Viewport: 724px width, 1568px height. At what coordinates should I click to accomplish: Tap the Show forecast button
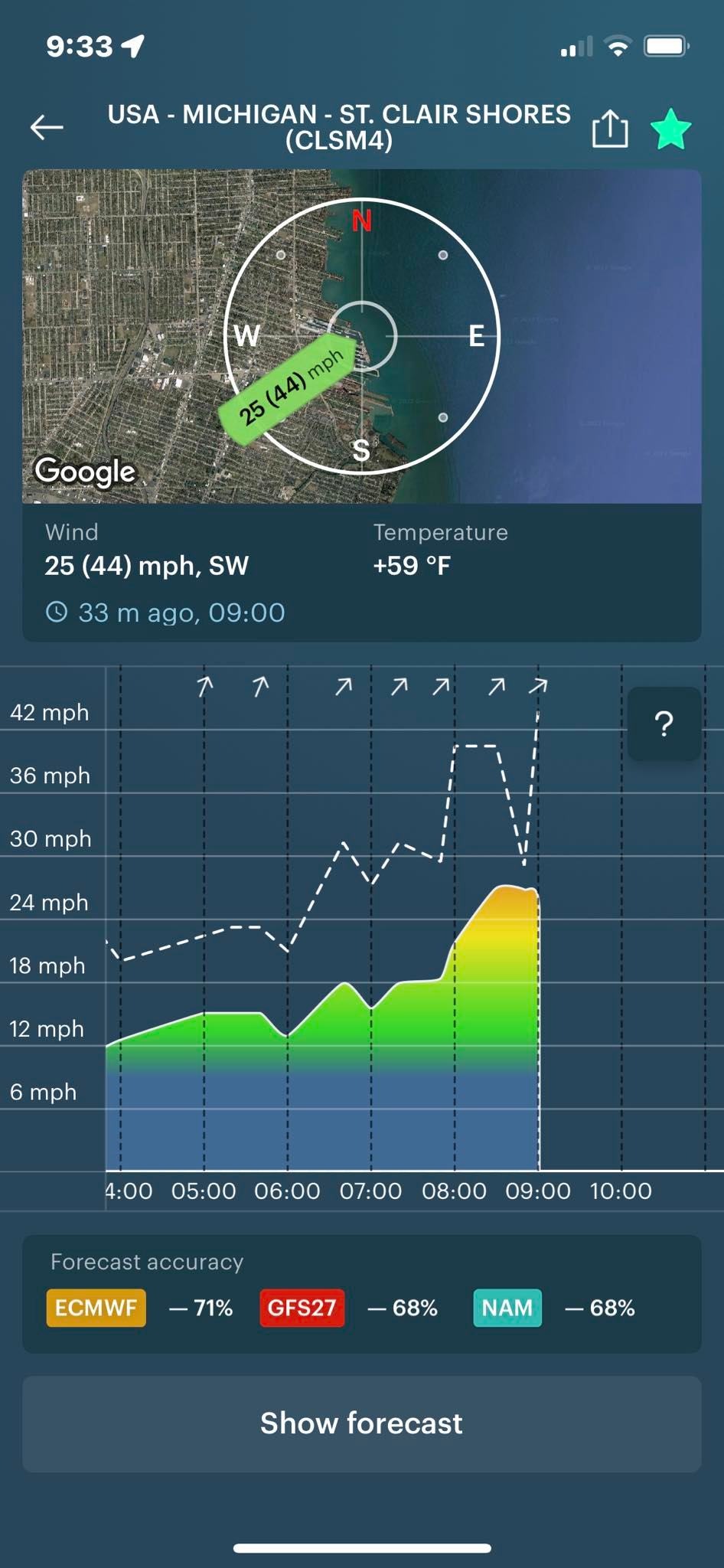click(x=362, y=1423)
